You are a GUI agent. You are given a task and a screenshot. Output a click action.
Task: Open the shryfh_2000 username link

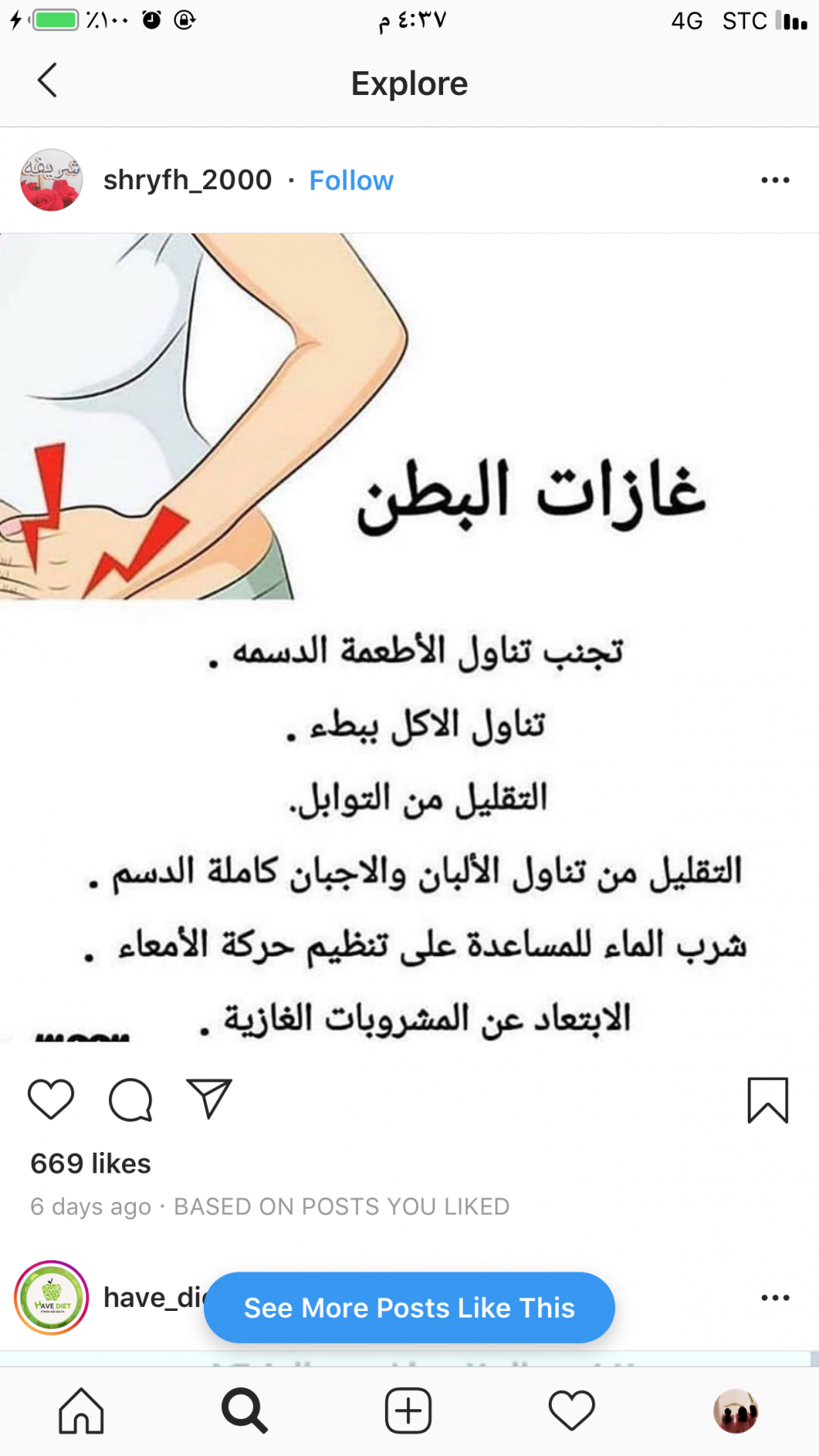(188, 180)
